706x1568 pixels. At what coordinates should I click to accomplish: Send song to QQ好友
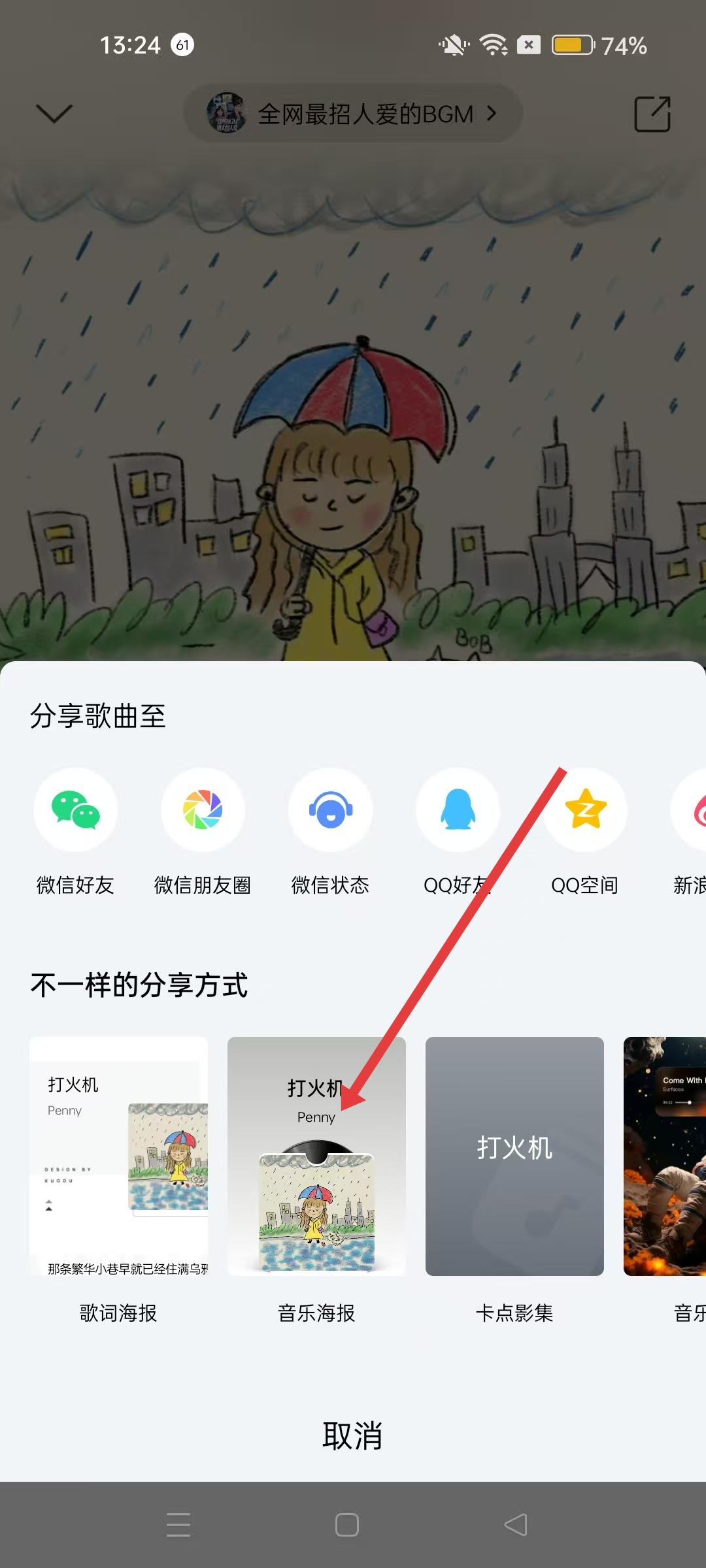click(458, 810)
